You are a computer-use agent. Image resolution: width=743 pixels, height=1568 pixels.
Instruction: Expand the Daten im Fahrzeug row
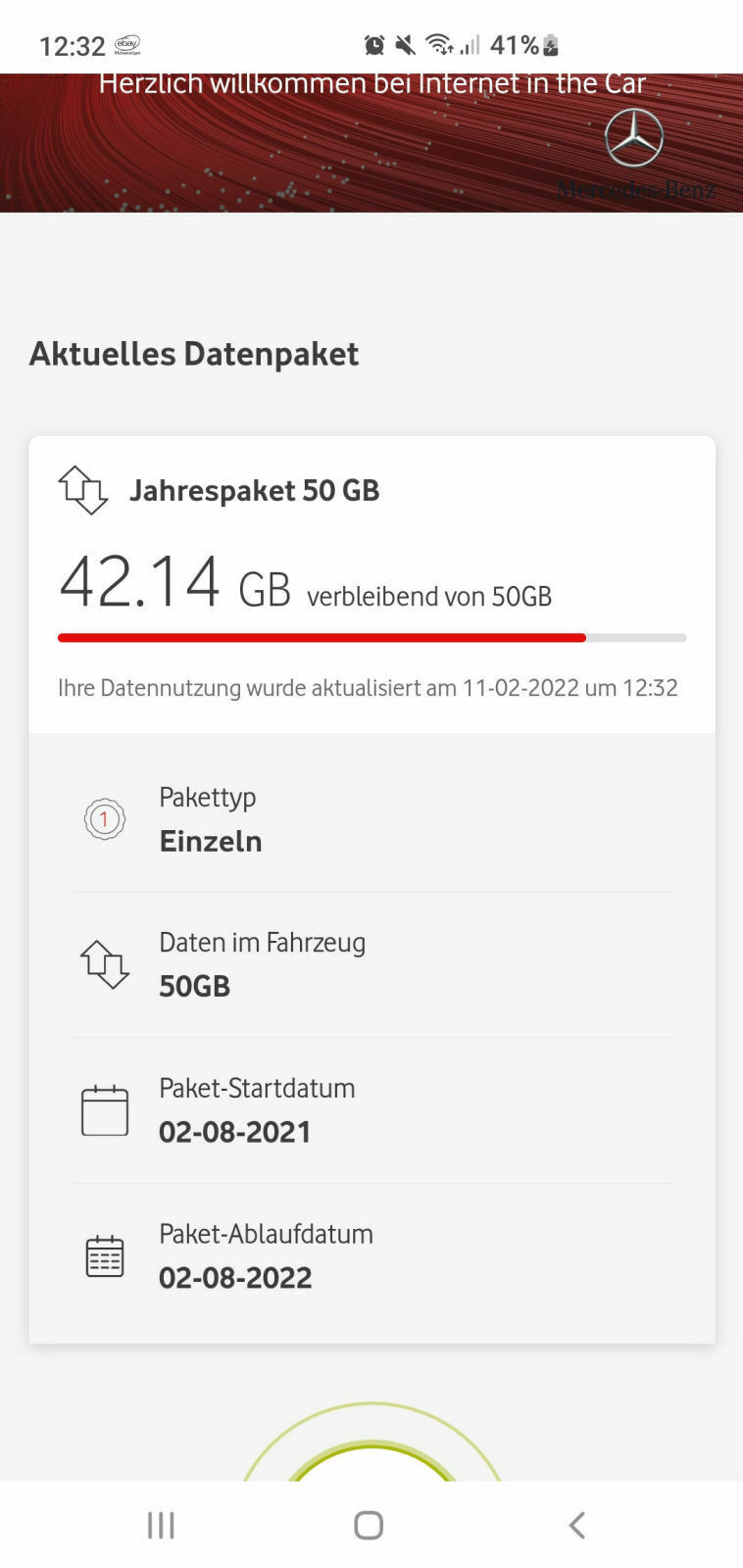tap(371, 964)
